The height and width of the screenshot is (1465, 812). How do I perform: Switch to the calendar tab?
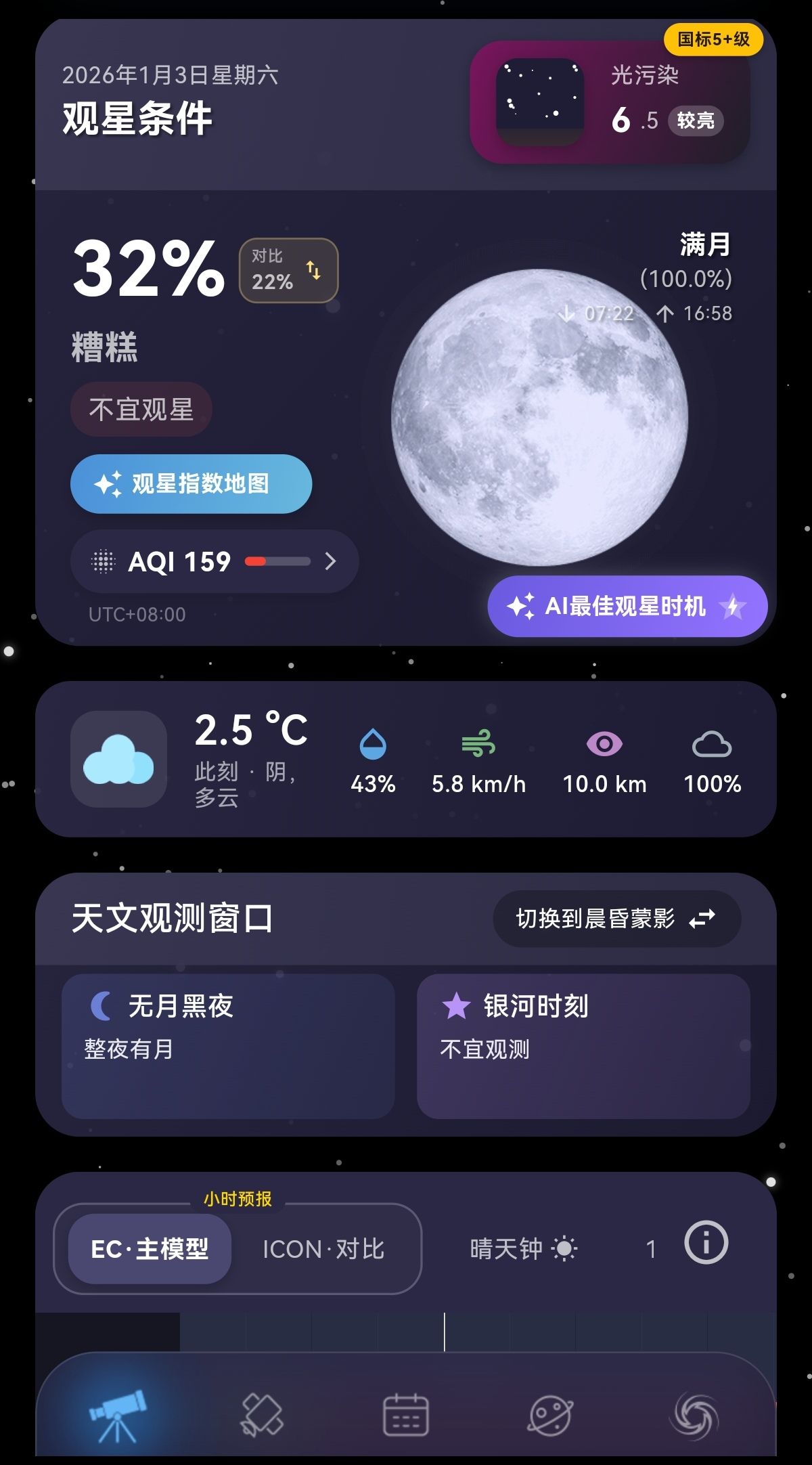pos(406,1415)
